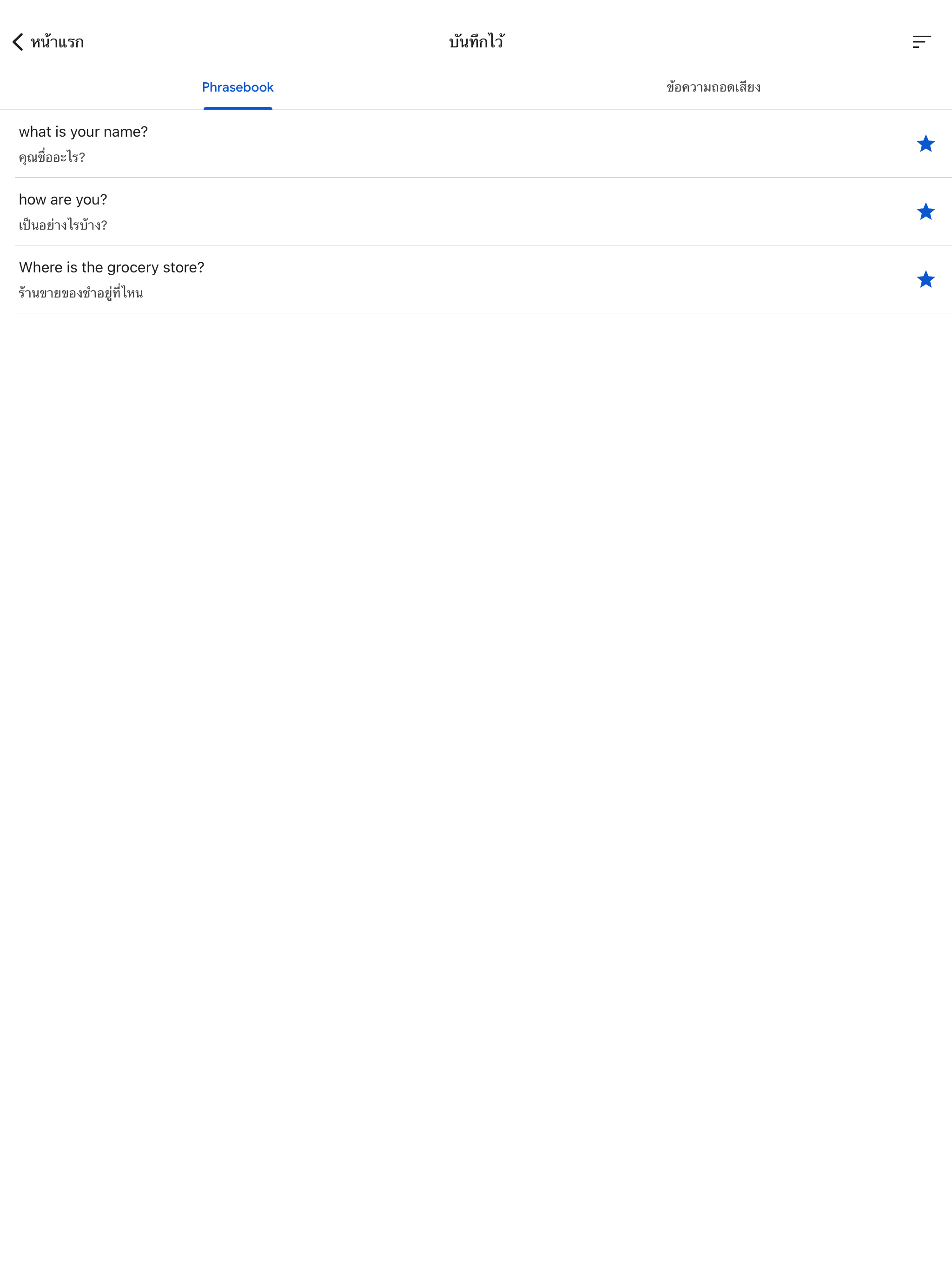Toggle the star on the second phrase

tap(926, 212)
